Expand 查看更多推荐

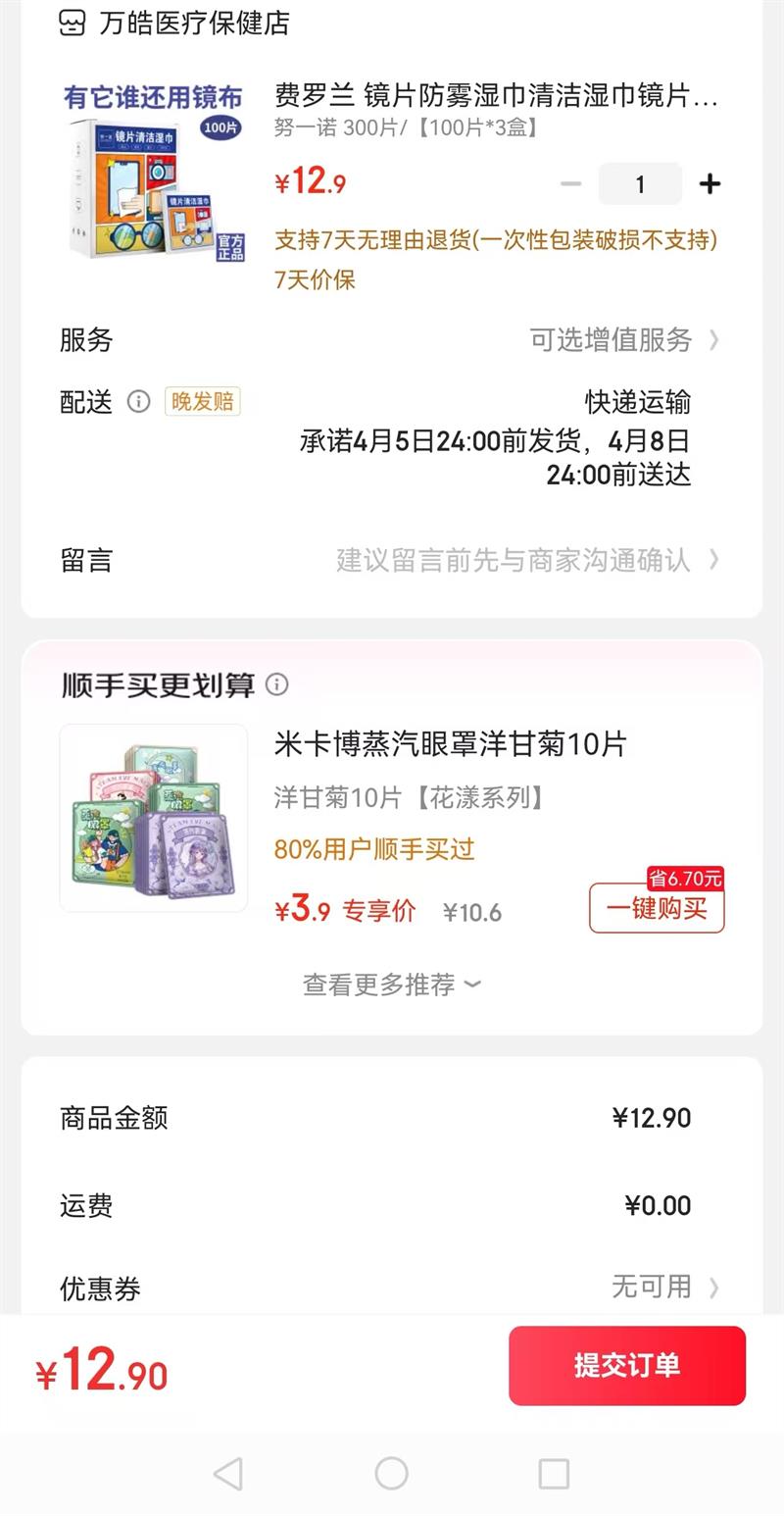(x=392, y=984)
